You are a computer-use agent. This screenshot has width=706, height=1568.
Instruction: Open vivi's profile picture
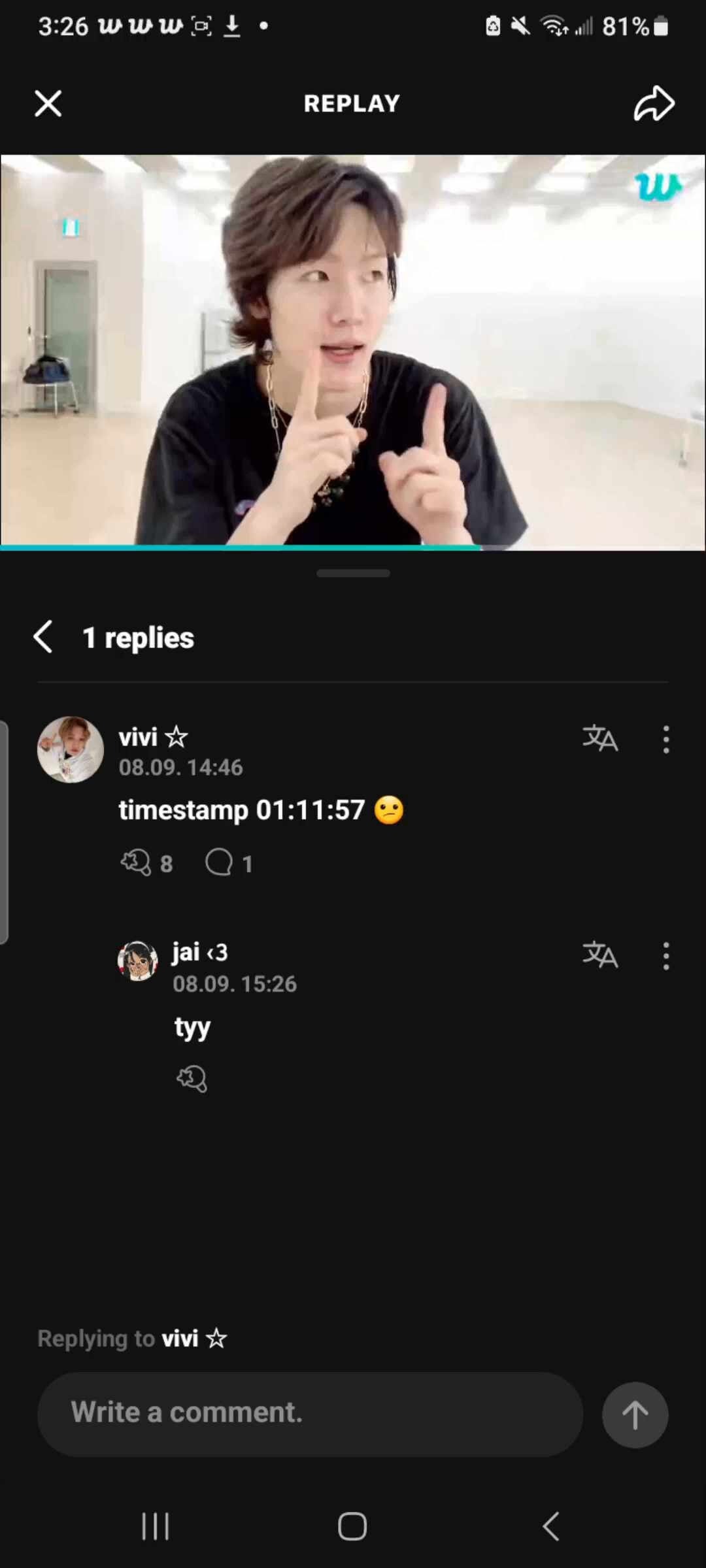point(71,749)
